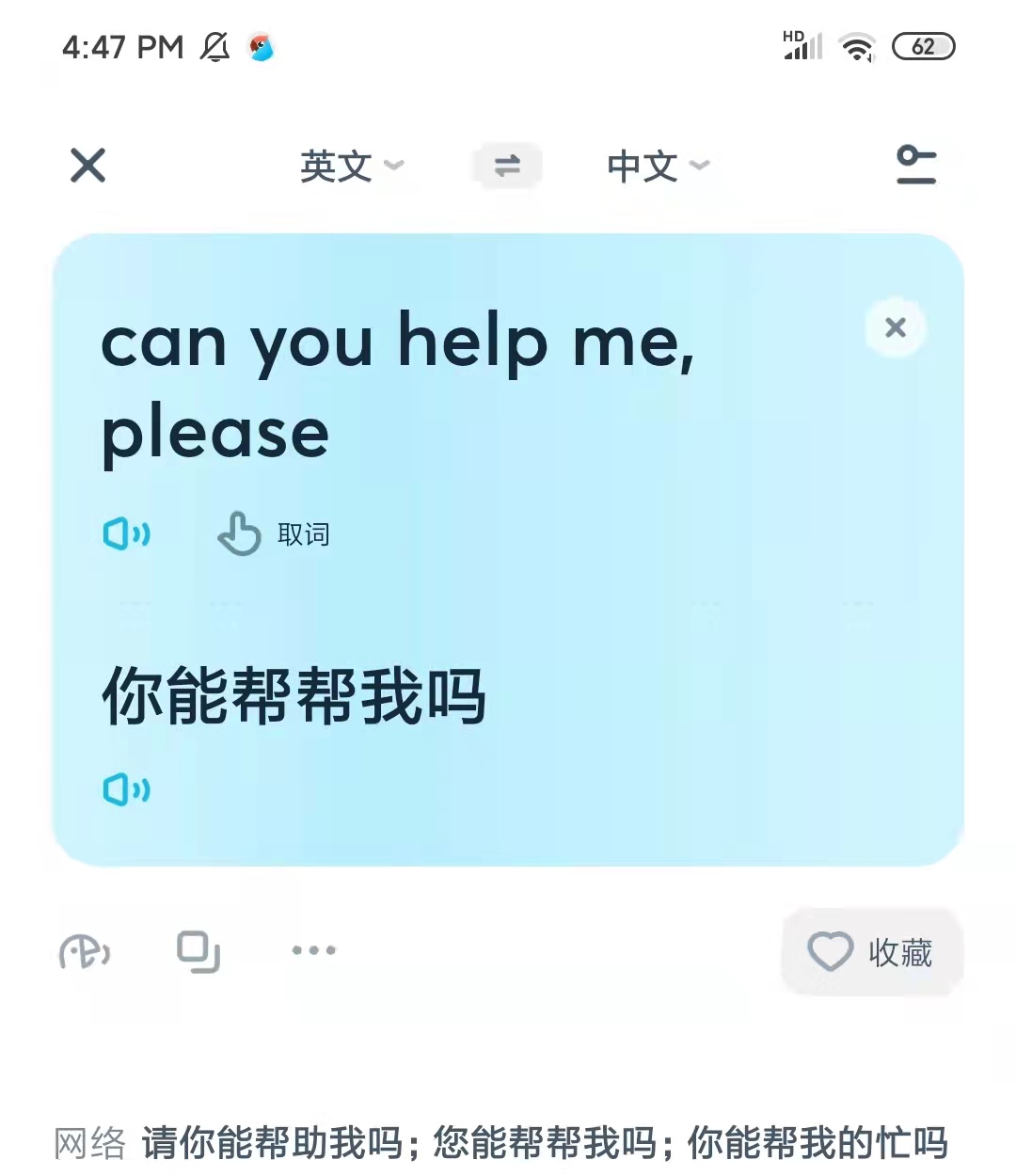Viewport: 1016px width, 1176px height.
Task: Open the 英文 source language dropdown
Action: point(351,167)
